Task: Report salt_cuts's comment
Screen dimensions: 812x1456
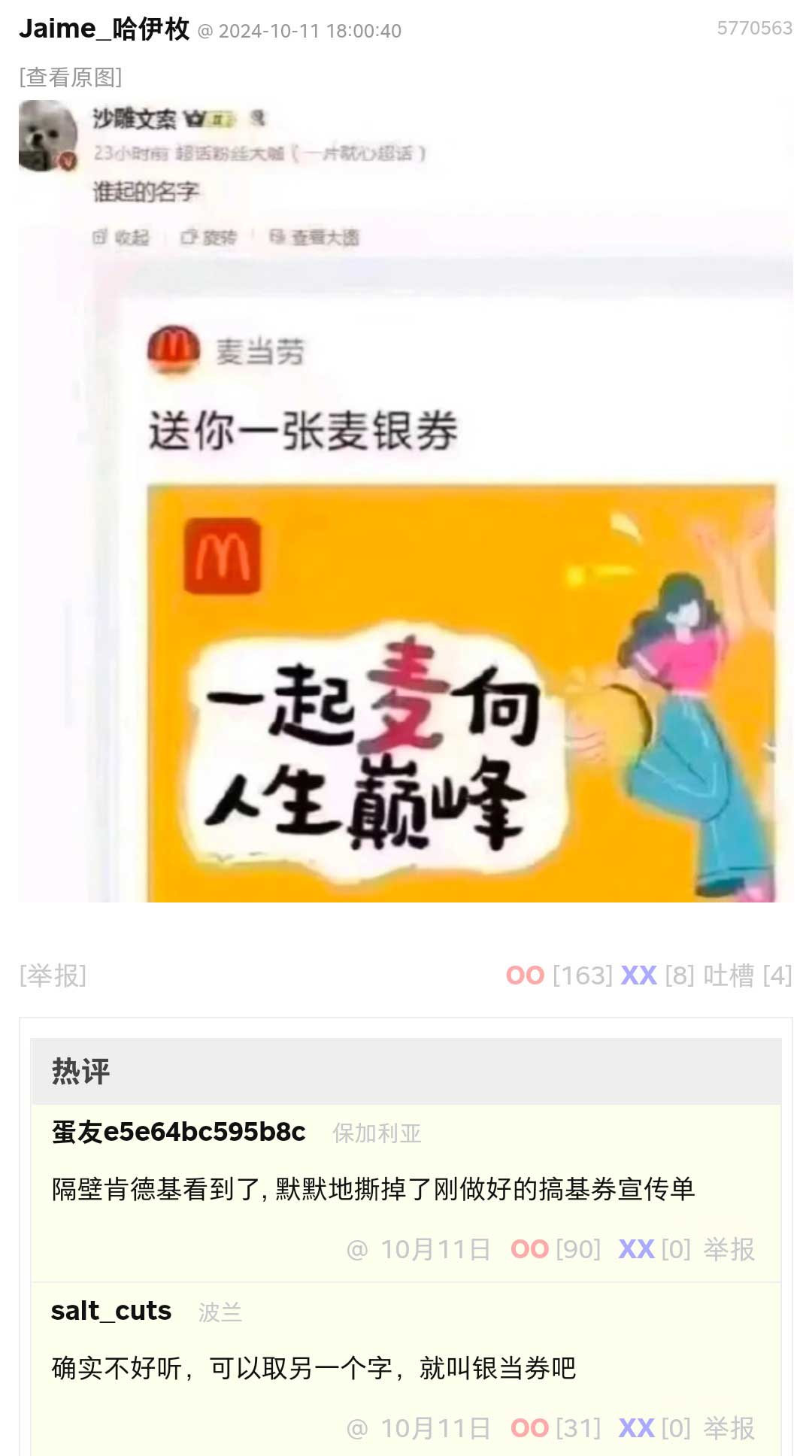Action: point(729,1428)
